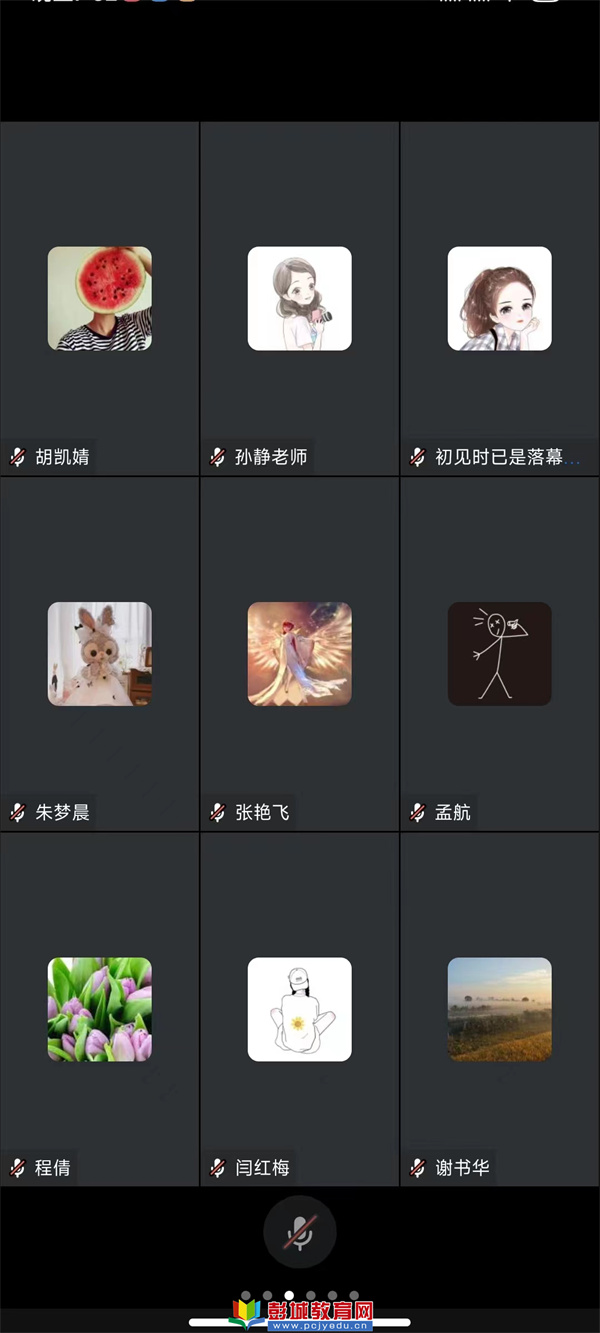Viewport: 600px width, 1333px height.
Task: Tap 孟航's stick figure tile
Action: point(499,654)
